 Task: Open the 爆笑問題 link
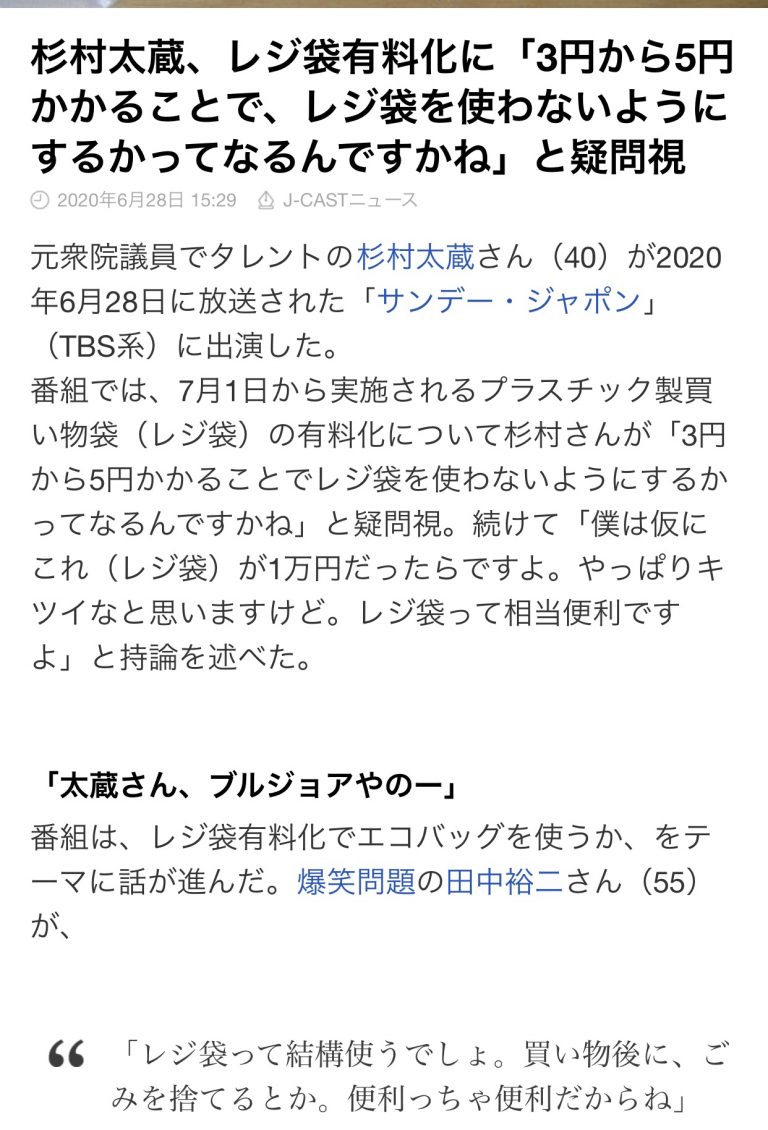pyautogui.click(x=356, y=884)
